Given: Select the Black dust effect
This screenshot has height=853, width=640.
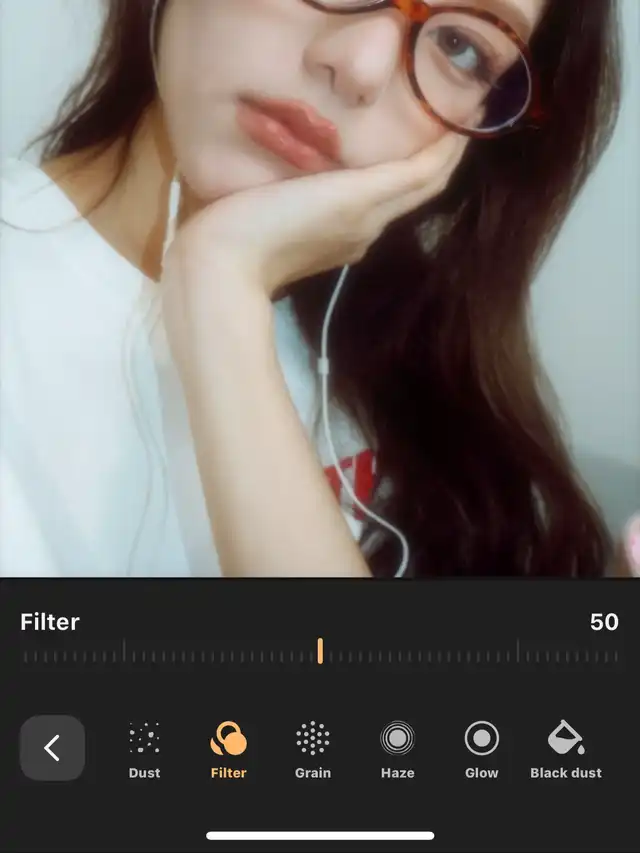Looking at the screenshot, I should tap(566, 749).
